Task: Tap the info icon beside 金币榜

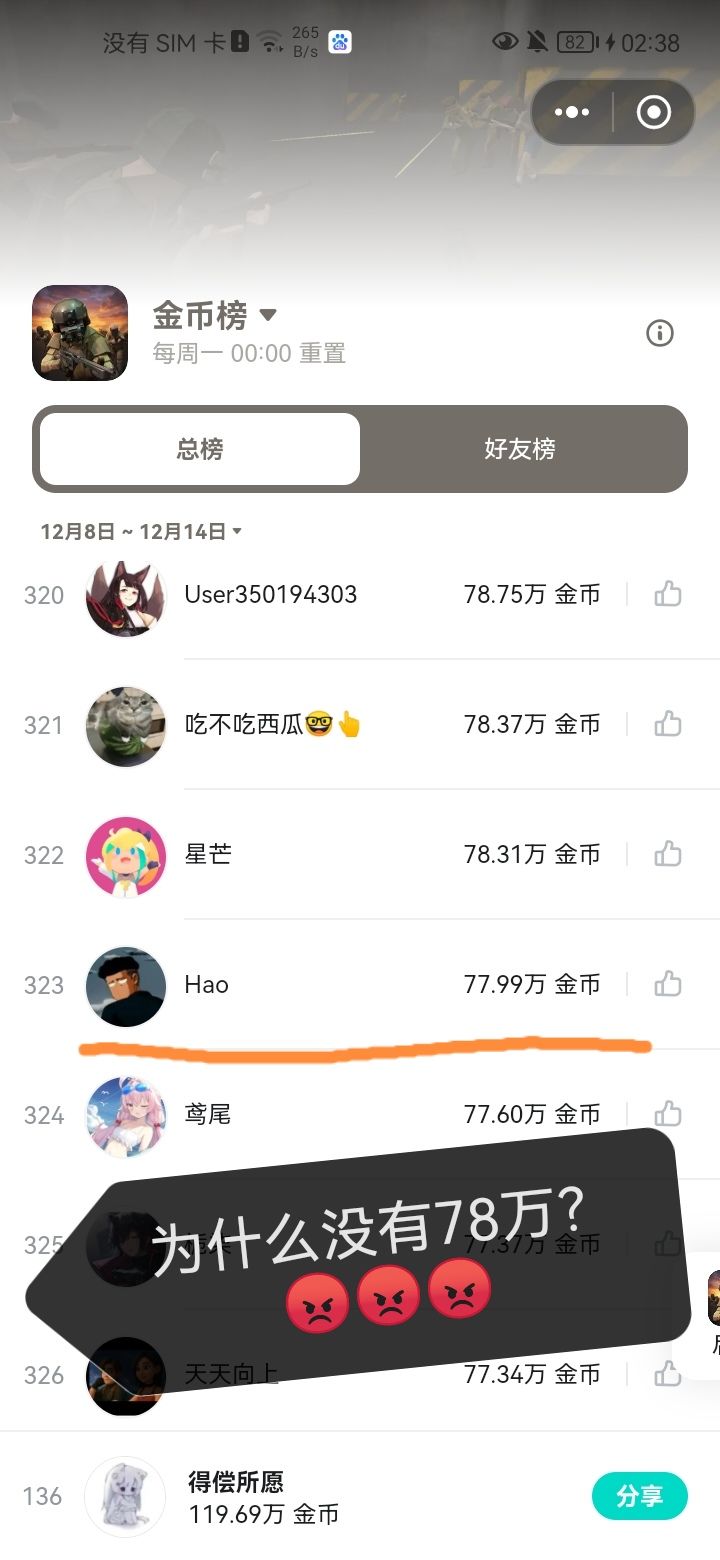Action: (659, 333)
